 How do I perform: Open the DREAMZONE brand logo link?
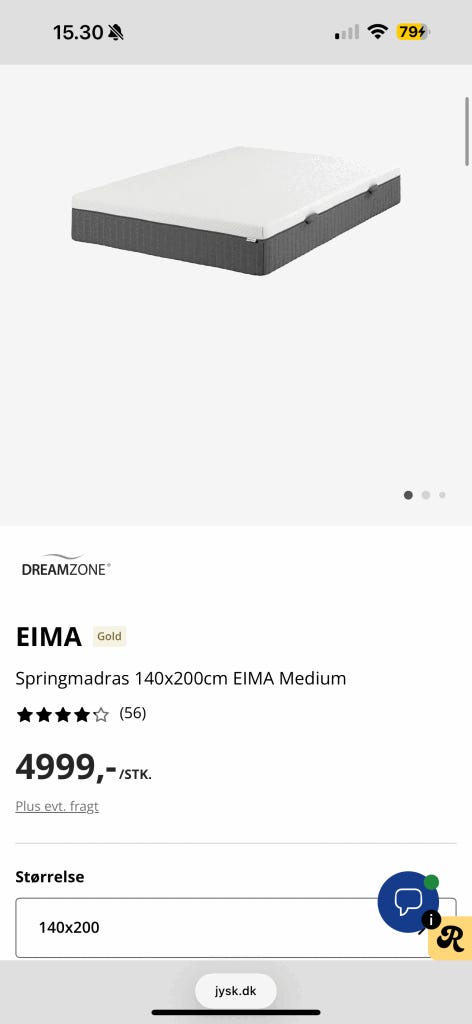click(x=66, y=566)
